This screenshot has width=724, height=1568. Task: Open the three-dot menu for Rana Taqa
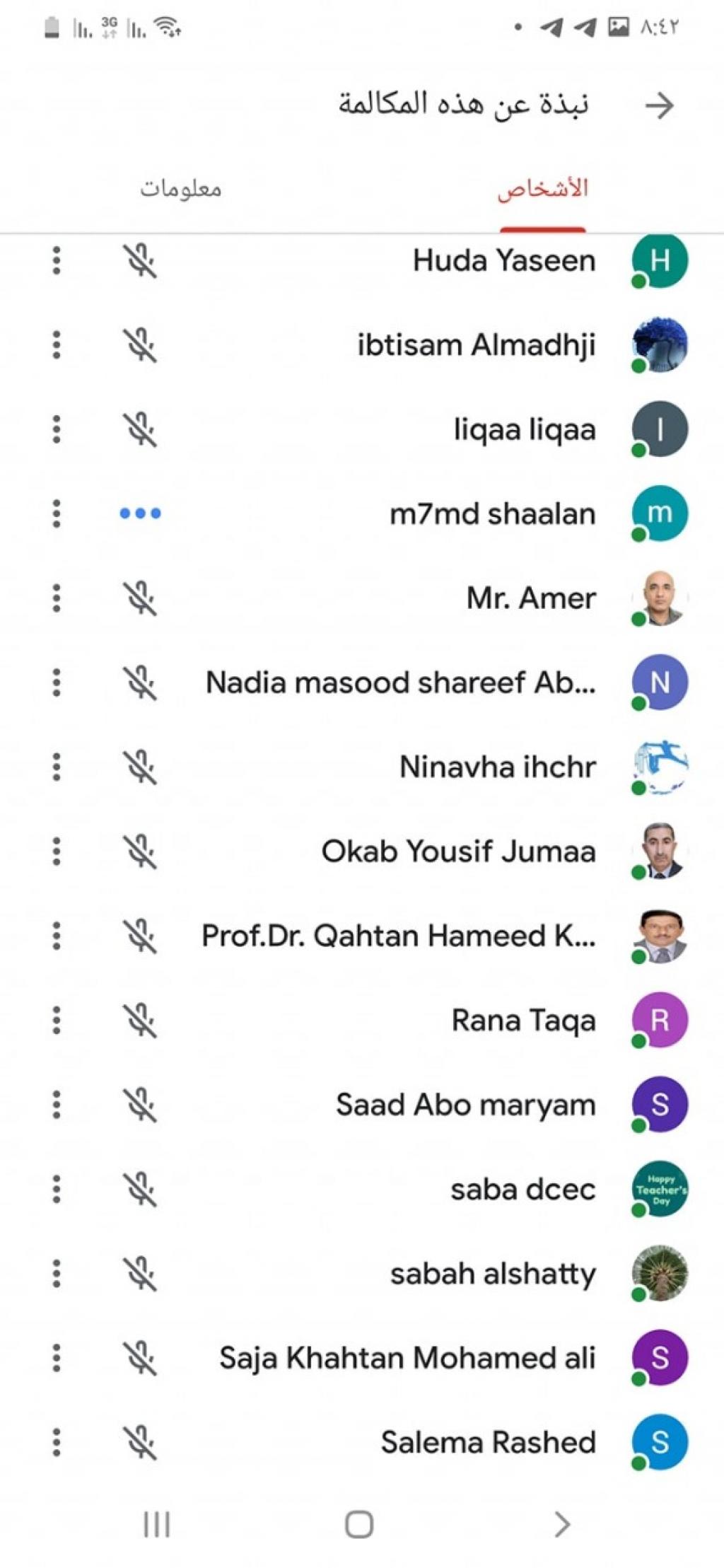coord(57,1021)
